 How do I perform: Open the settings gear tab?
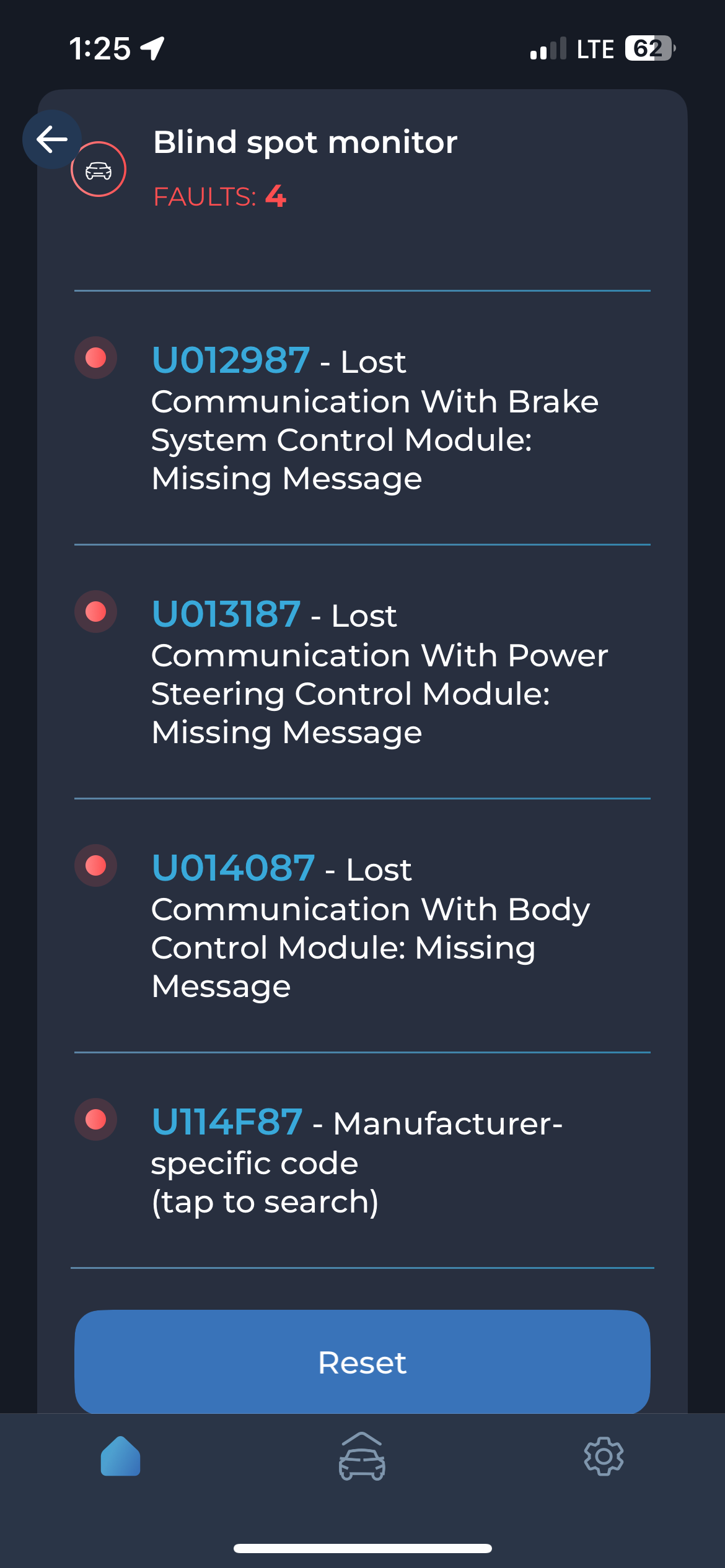(x=604, y=1457)
